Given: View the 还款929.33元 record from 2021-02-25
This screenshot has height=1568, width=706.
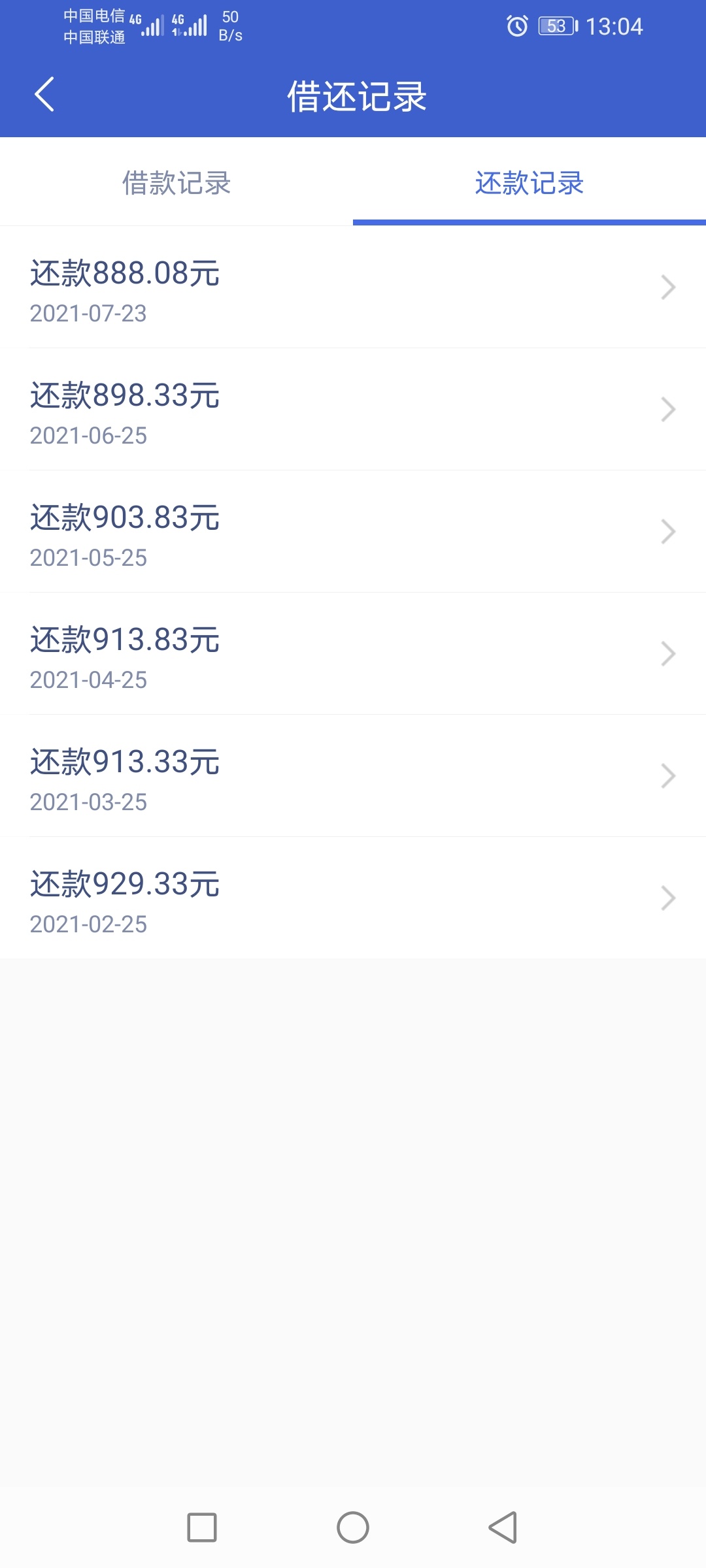Looking at the screenshot, I should pos(353,898).
